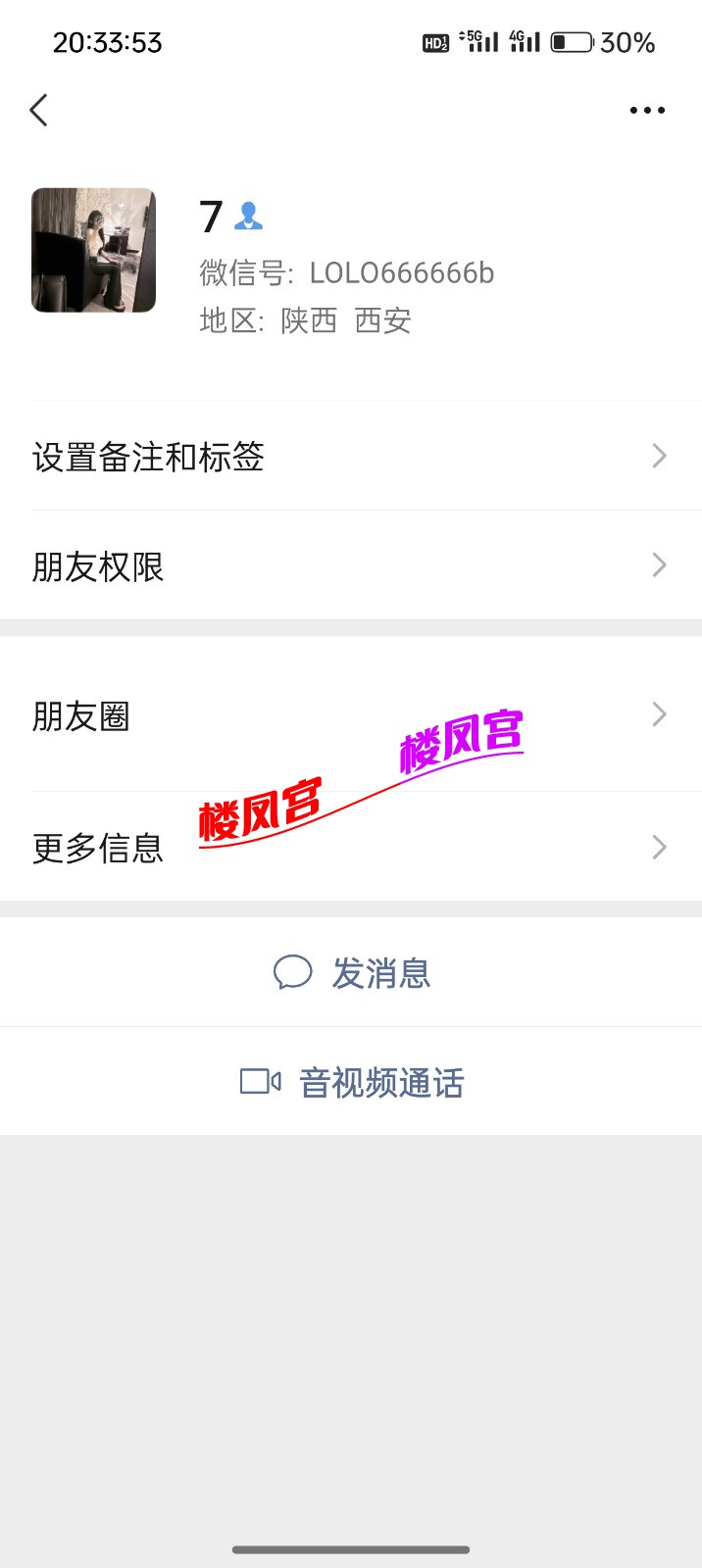Open 朋友权限 settings

351,566
